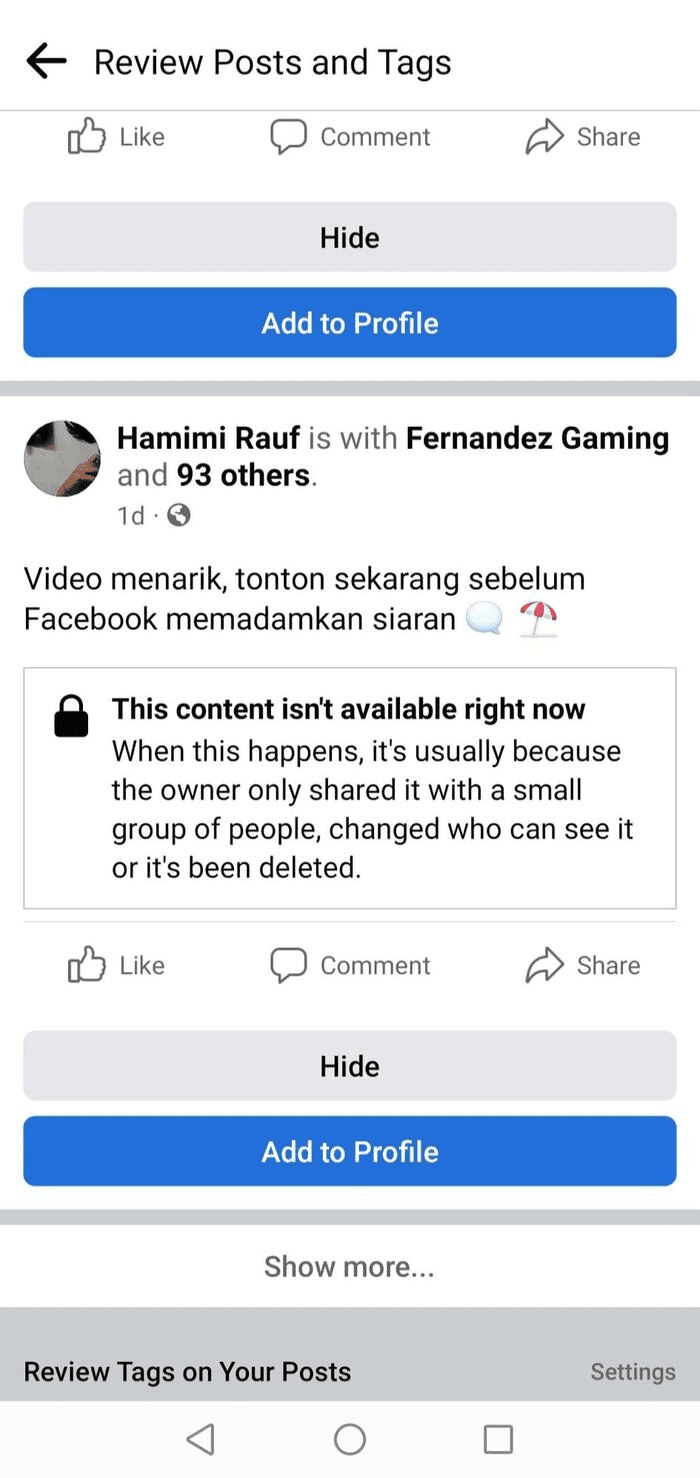
Task: Go back from Review Posts and Tags
Action: [45, 62]
